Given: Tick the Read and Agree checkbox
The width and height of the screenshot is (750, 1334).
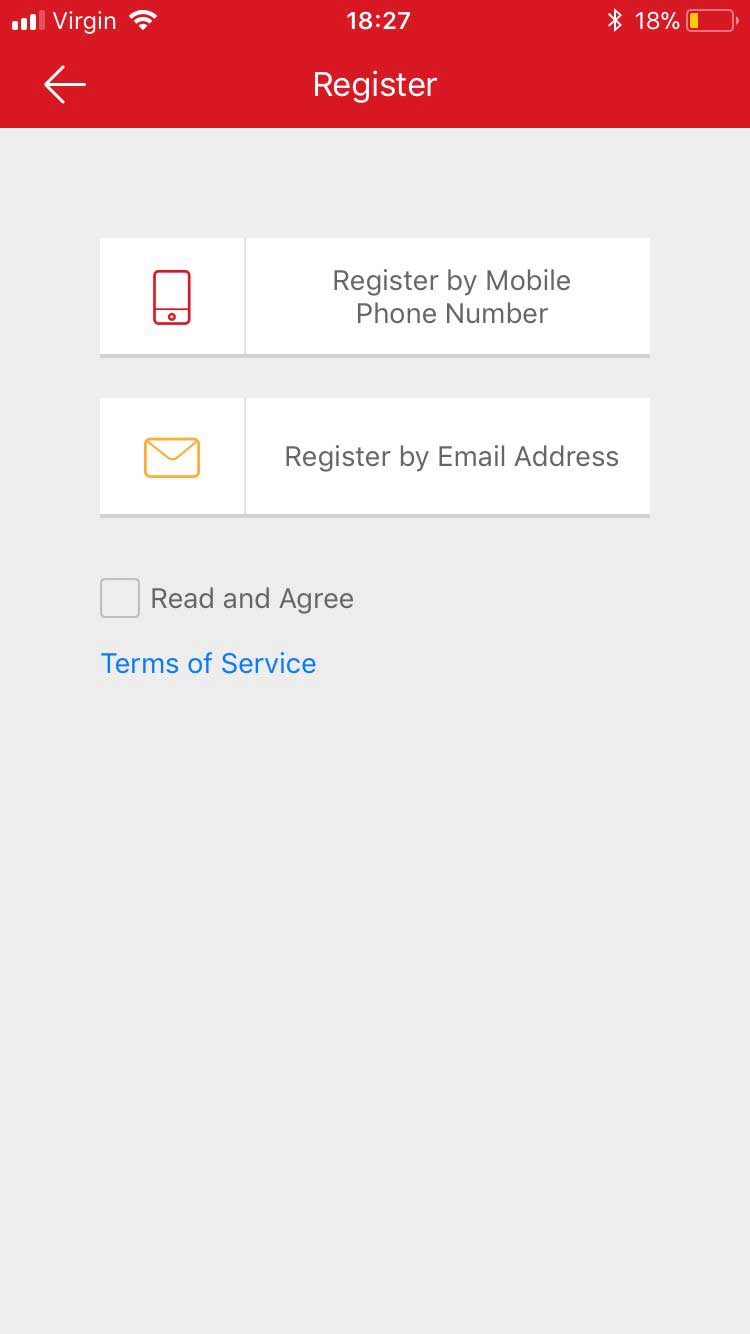Looking at the screenshot, I should (x=120, y=598).
